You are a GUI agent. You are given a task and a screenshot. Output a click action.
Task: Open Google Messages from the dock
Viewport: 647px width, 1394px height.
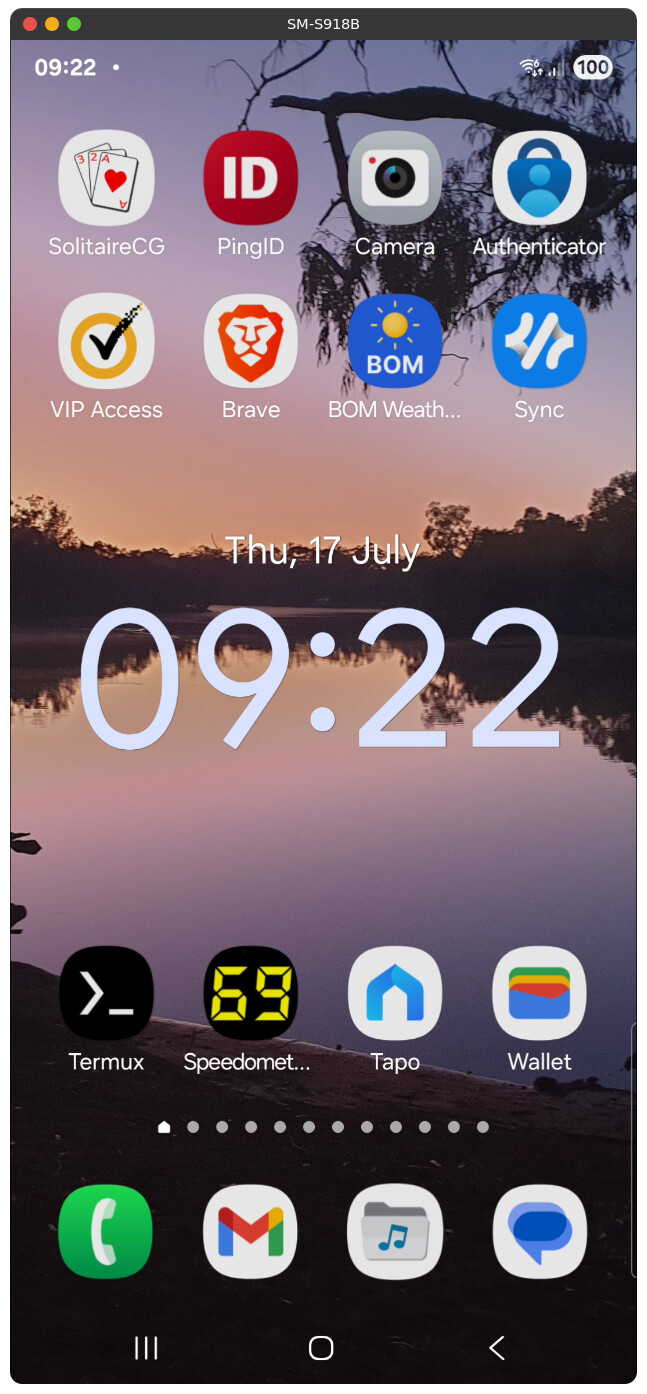click(539, 1231)
